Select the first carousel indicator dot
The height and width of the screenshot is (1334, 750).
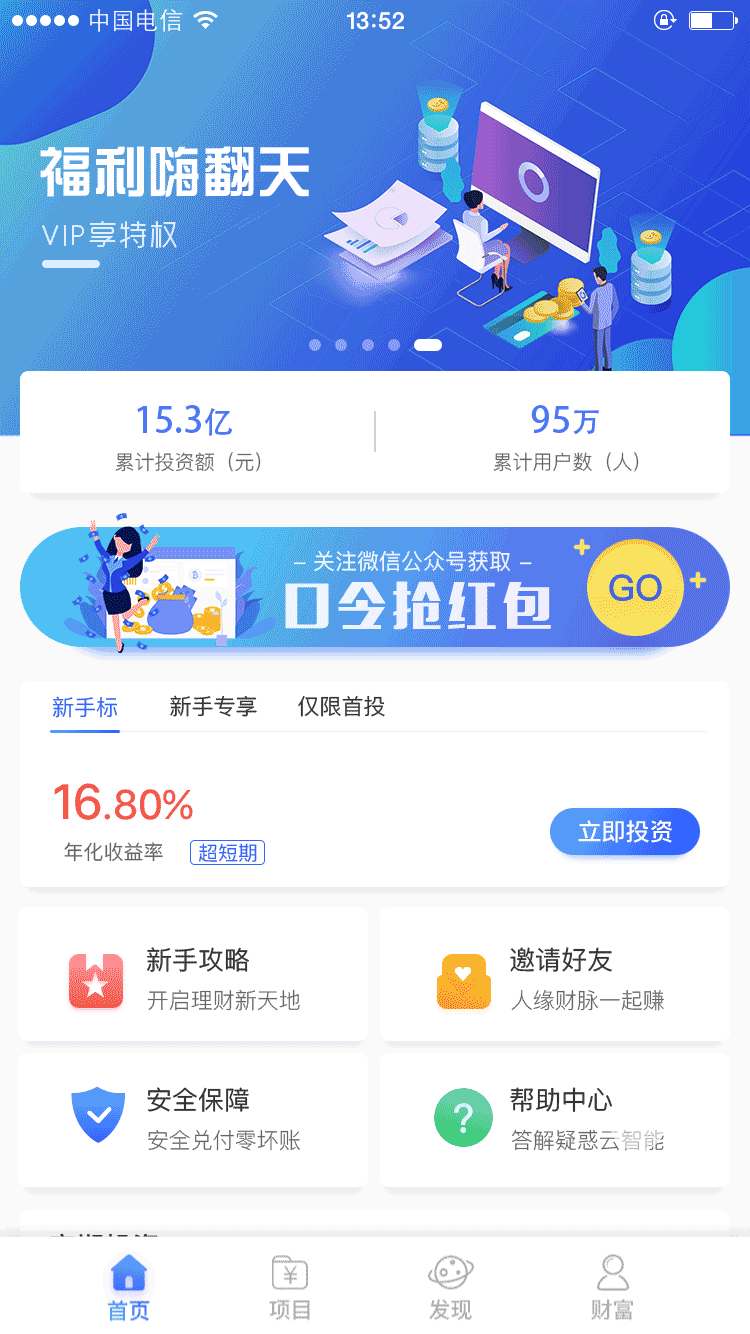(x=315, y=344)
